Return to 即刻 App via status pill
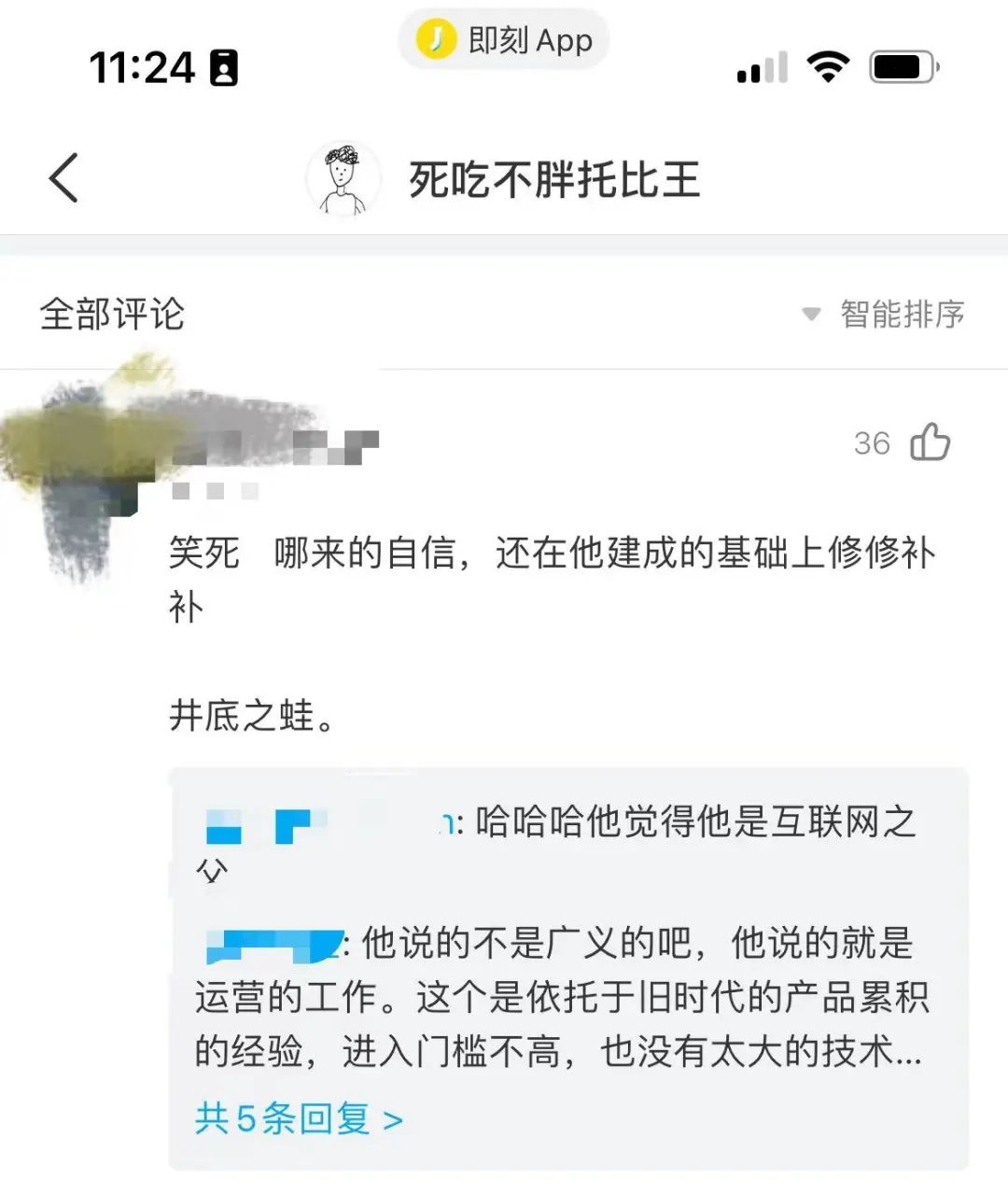Image resolution: width=1008 pixels, height=1193 pixels. coord(504,40)
